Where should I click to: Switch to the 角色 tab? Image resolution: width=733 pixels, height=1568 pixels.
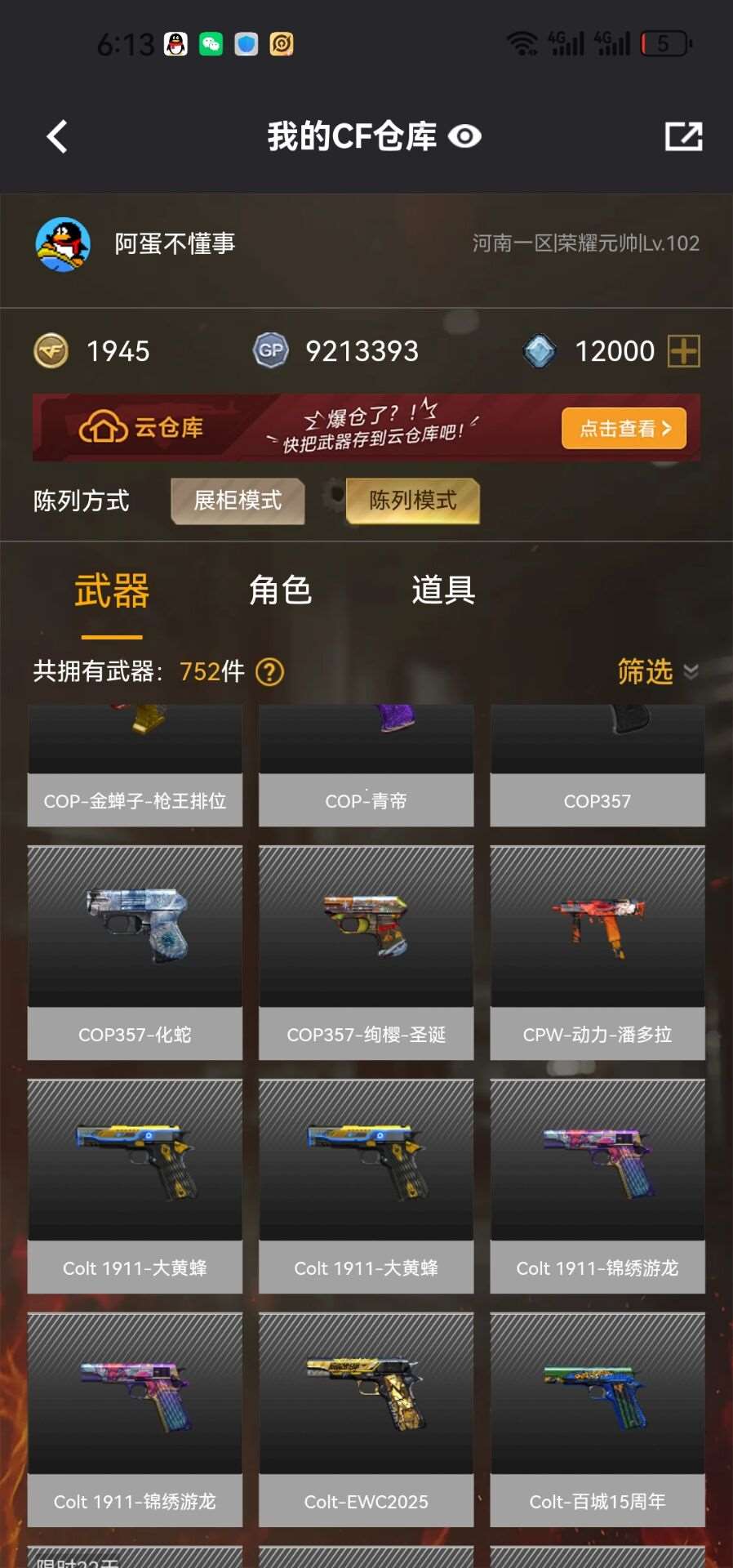point(280,590)
